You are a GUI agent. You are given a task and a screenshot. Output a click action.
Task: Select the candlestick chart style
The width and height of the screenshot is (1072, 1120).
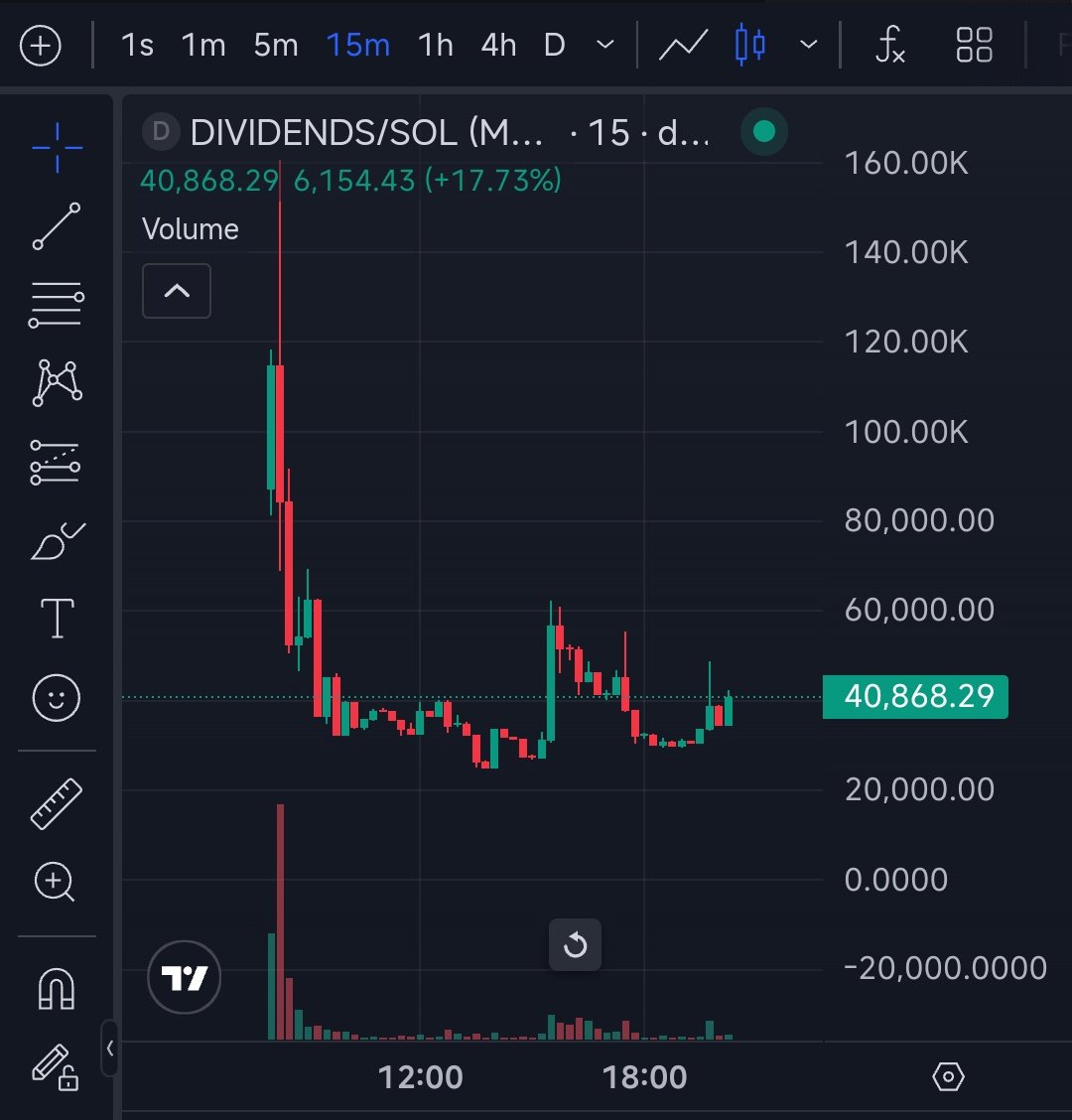click(750, 46)
